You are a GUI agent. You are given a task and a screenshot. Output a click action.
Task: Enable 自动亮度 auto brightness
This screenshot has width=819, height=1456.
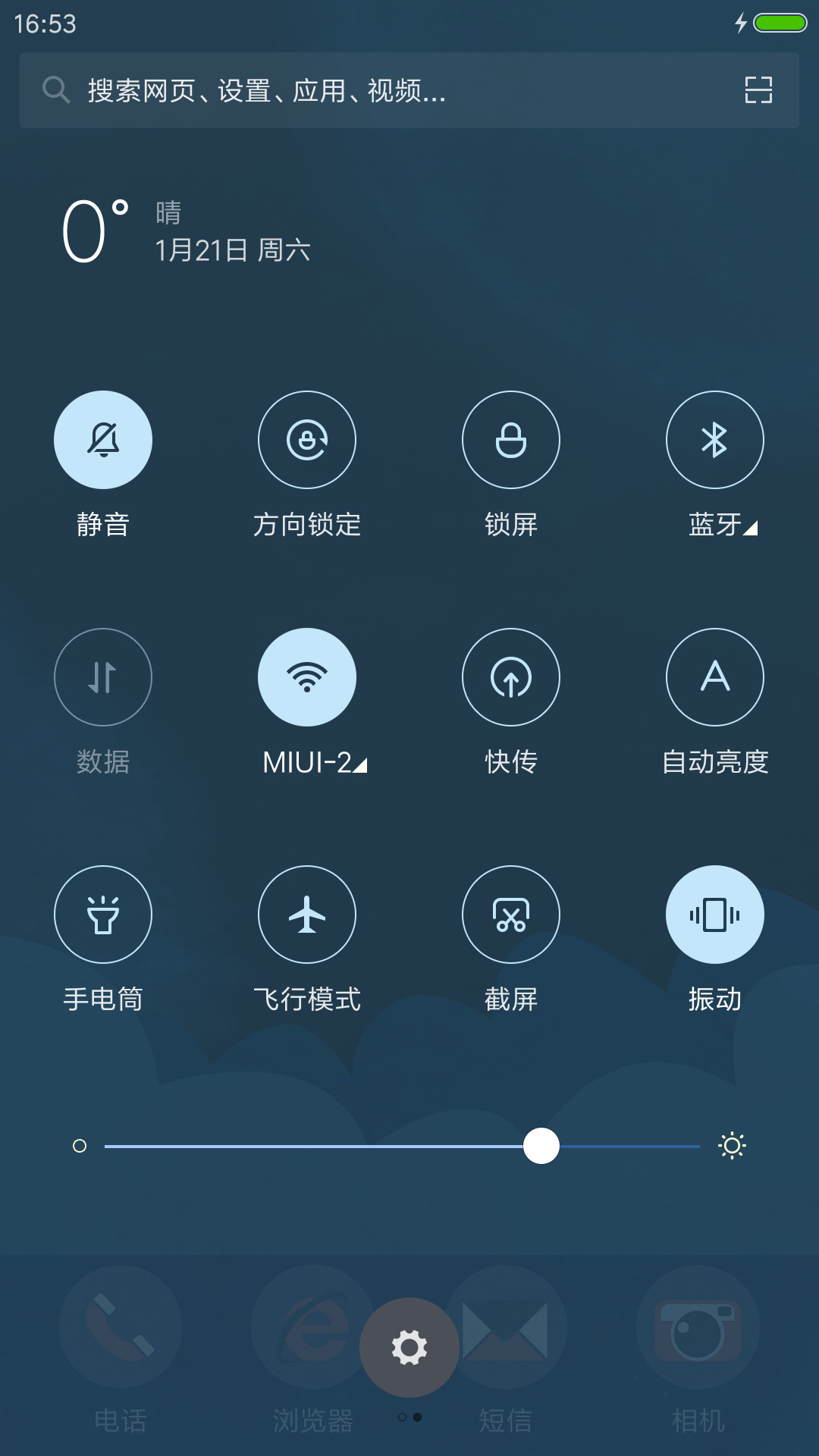pos(715,677)
